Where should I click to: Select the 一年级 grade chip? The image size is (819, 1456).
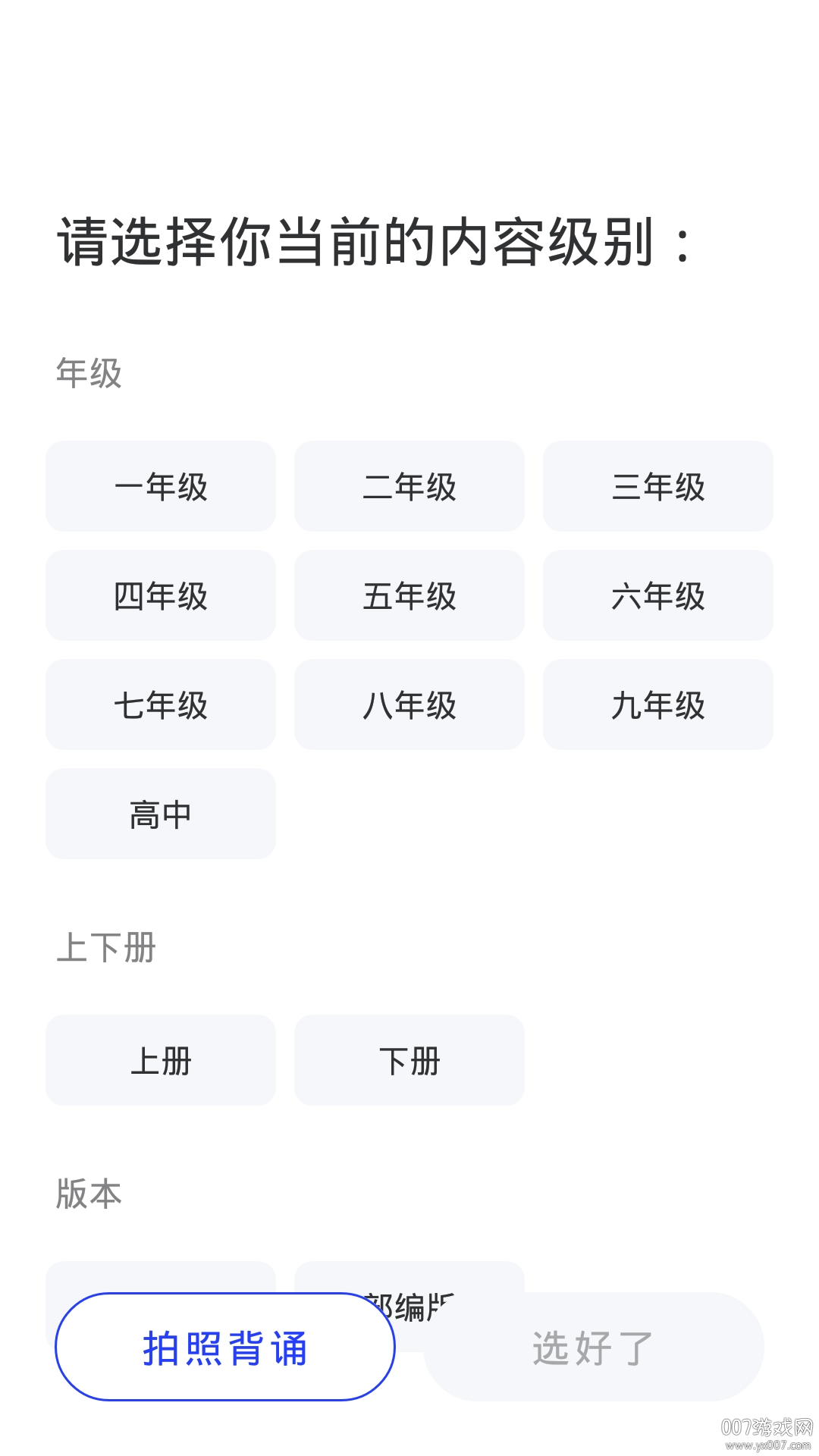[161, 486]
